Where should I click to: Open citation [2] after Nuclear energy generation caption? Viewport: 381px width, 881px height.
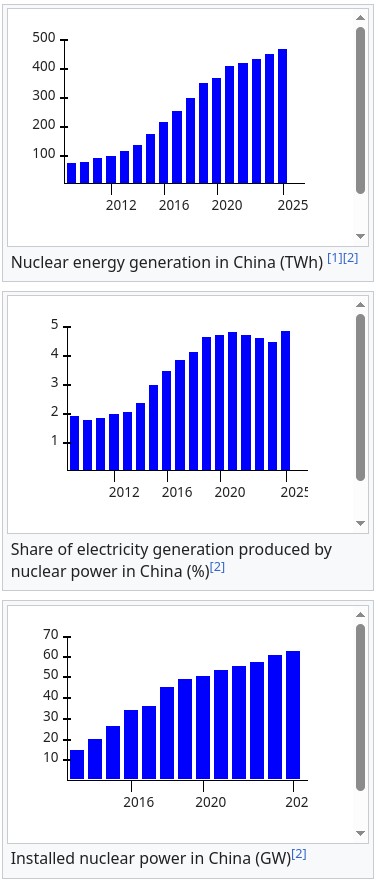pyautogui.click(x=350, y=258)
